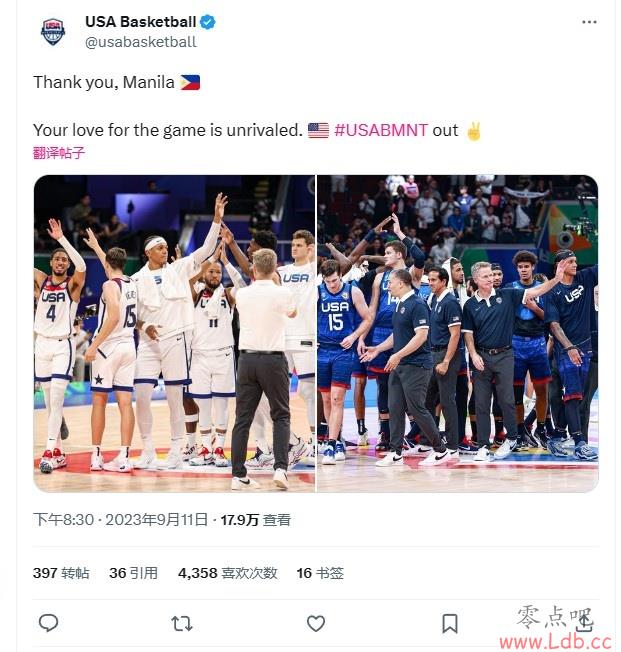Open the right photo of blue jerseys
621x652 pixels.
point(457,333)
